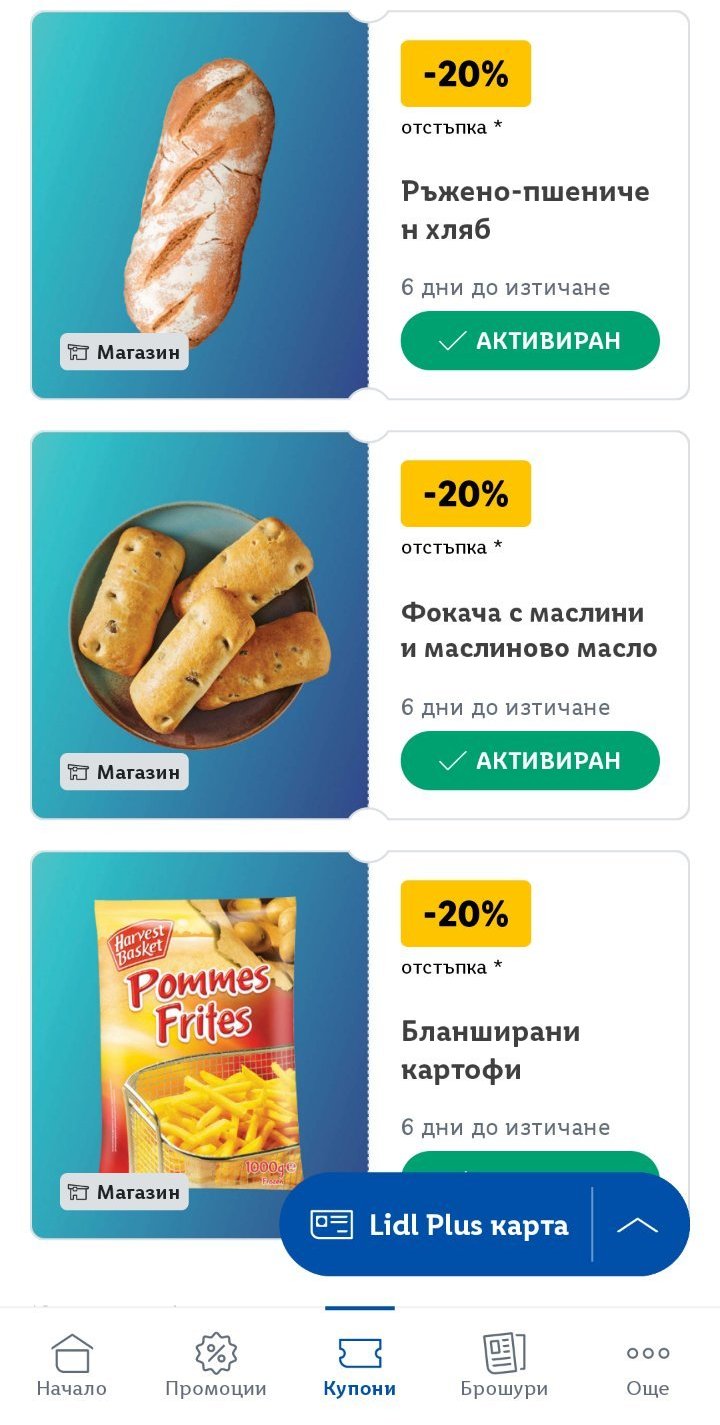The height and width of the screenshot is (1425, 720).
Task: View the Бланширани картофи coupon
Action: click(490, 1050)
